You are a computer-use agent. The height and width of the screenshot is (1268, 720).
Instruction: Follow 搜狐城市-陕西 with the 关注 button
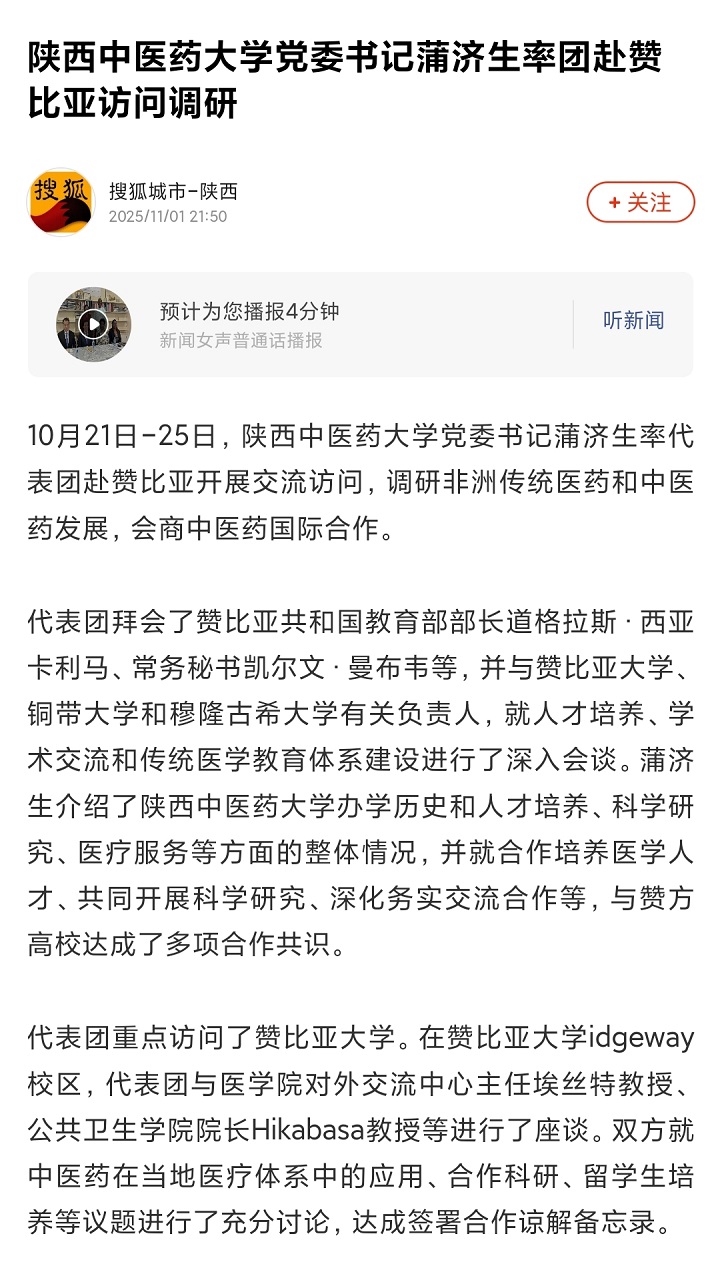point(640,202)
